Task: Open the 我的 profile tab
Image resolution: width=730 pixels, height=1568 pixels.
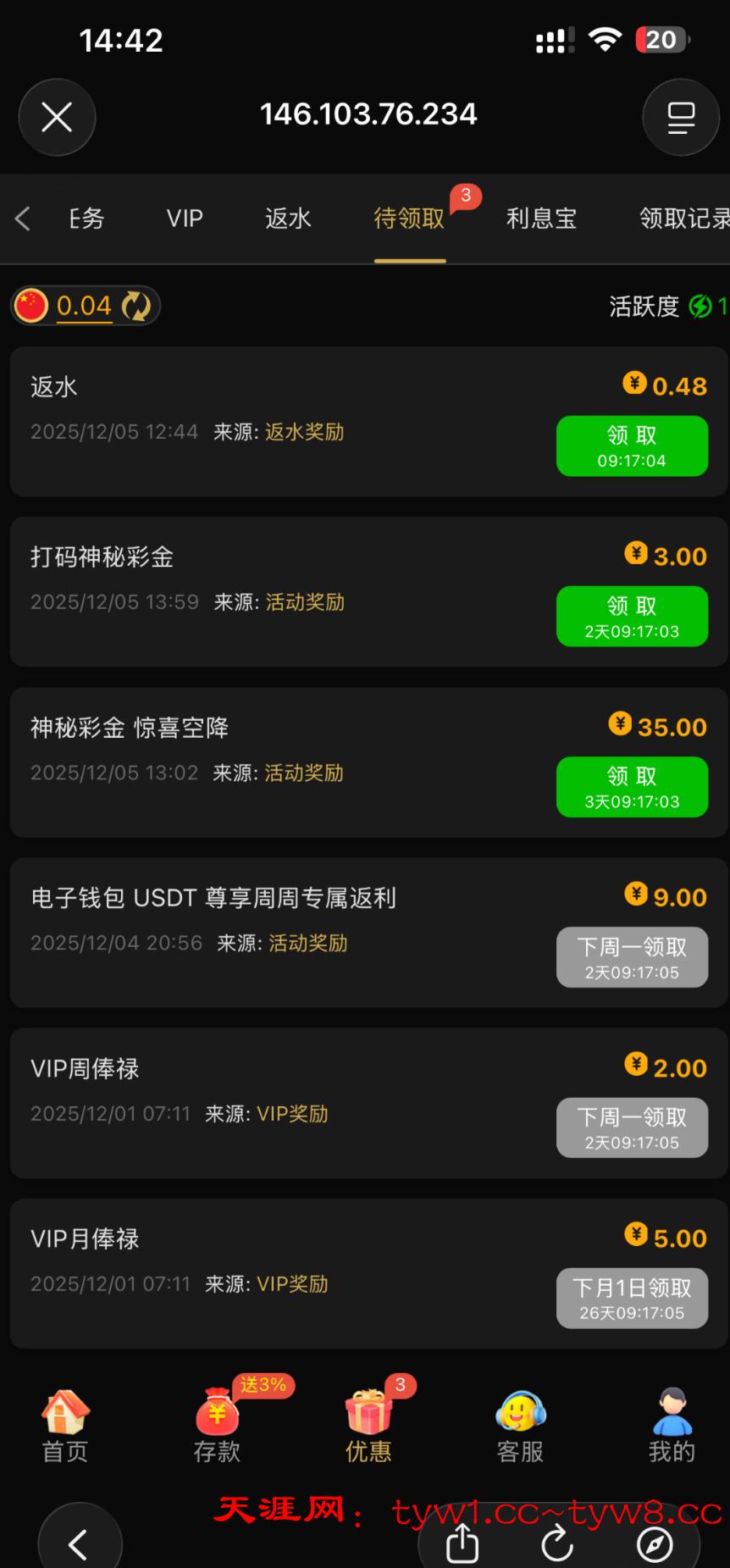Action: pos(672,1427)
